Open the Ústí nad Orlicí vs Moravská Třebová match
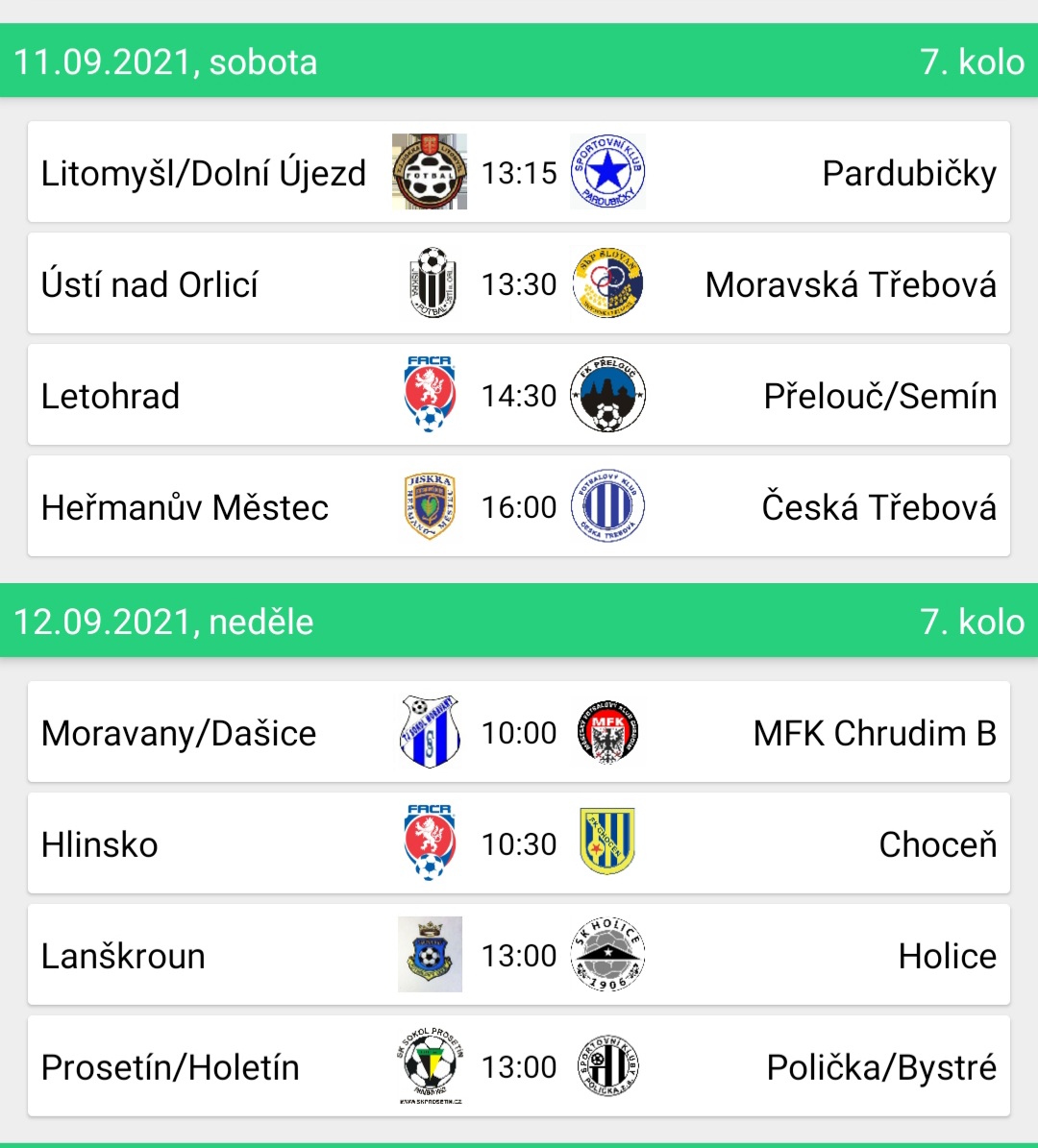This screenshot has height=1148, width=1038. (x=519, y=284)
